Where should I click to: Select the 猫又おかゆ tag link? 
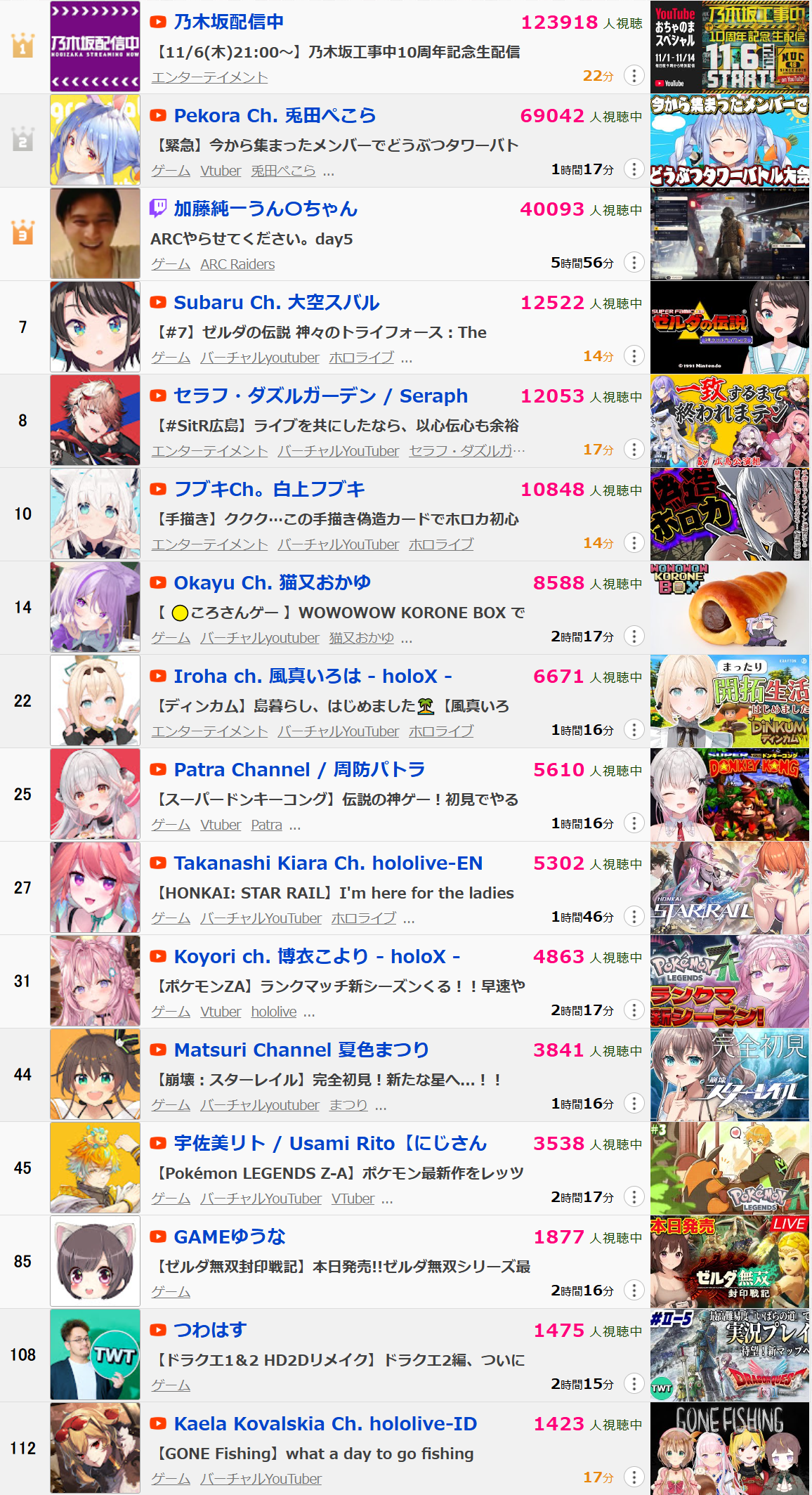click(361, 638)
